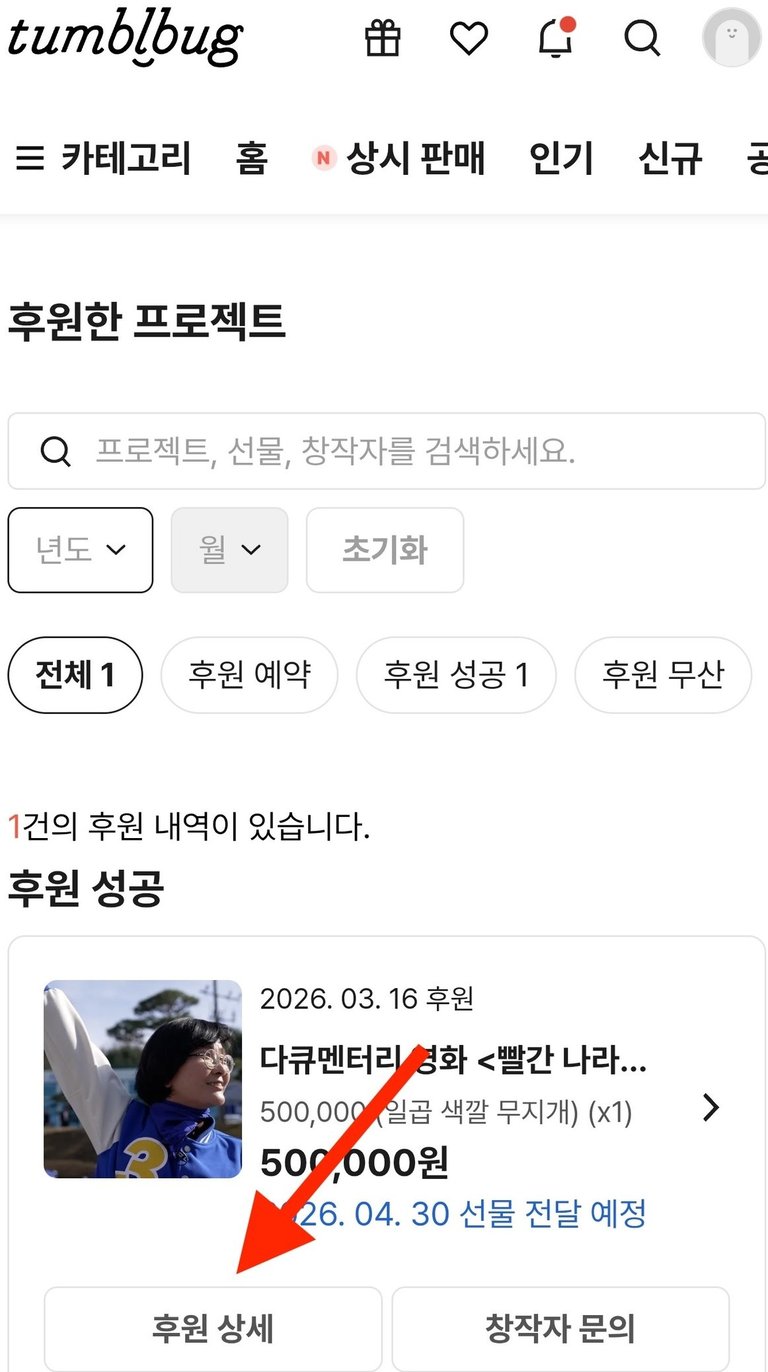Open the 카테고리 menu
The image size is (768, 1372).
(x=104, y=158)
